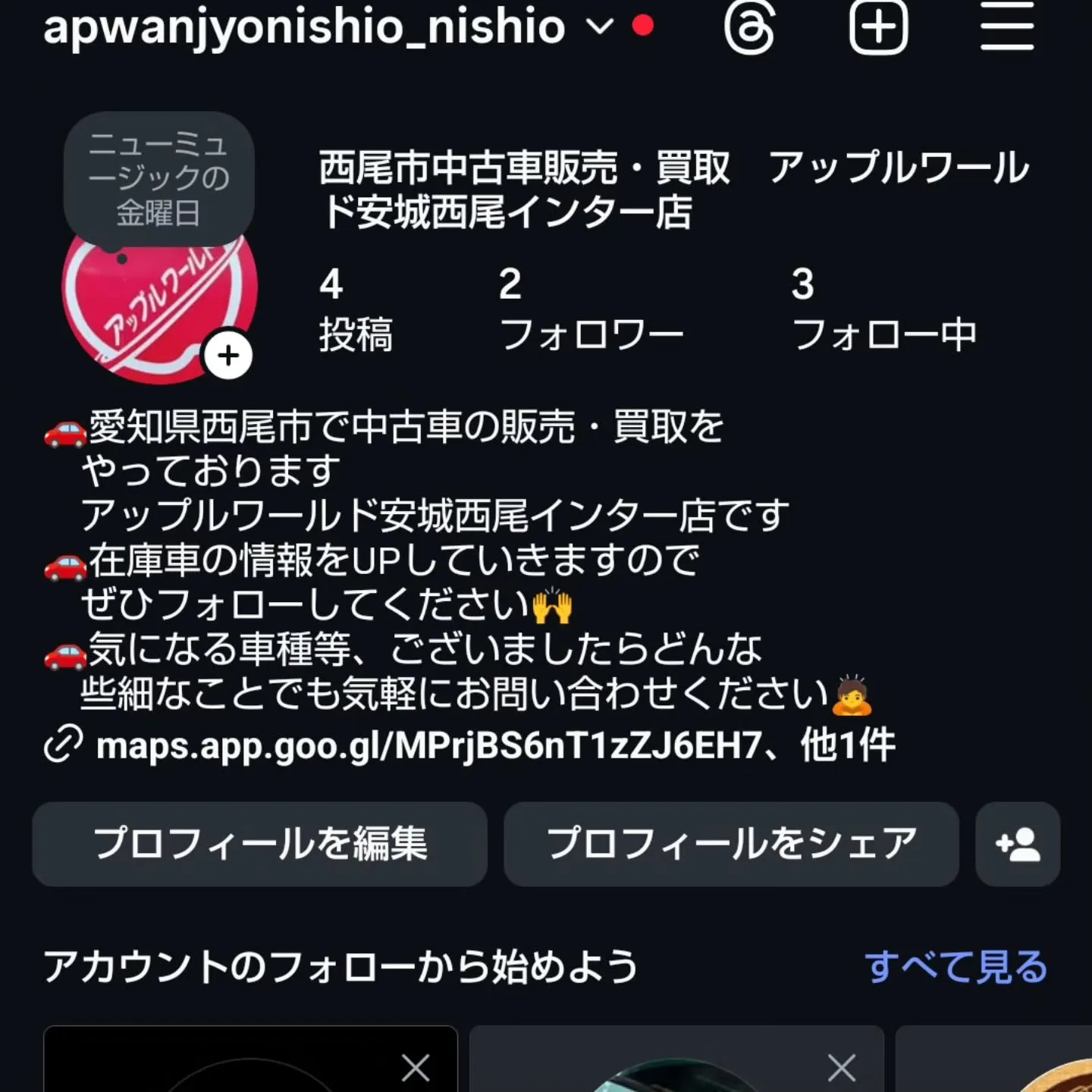Open the フォロワー followers list

590,309
